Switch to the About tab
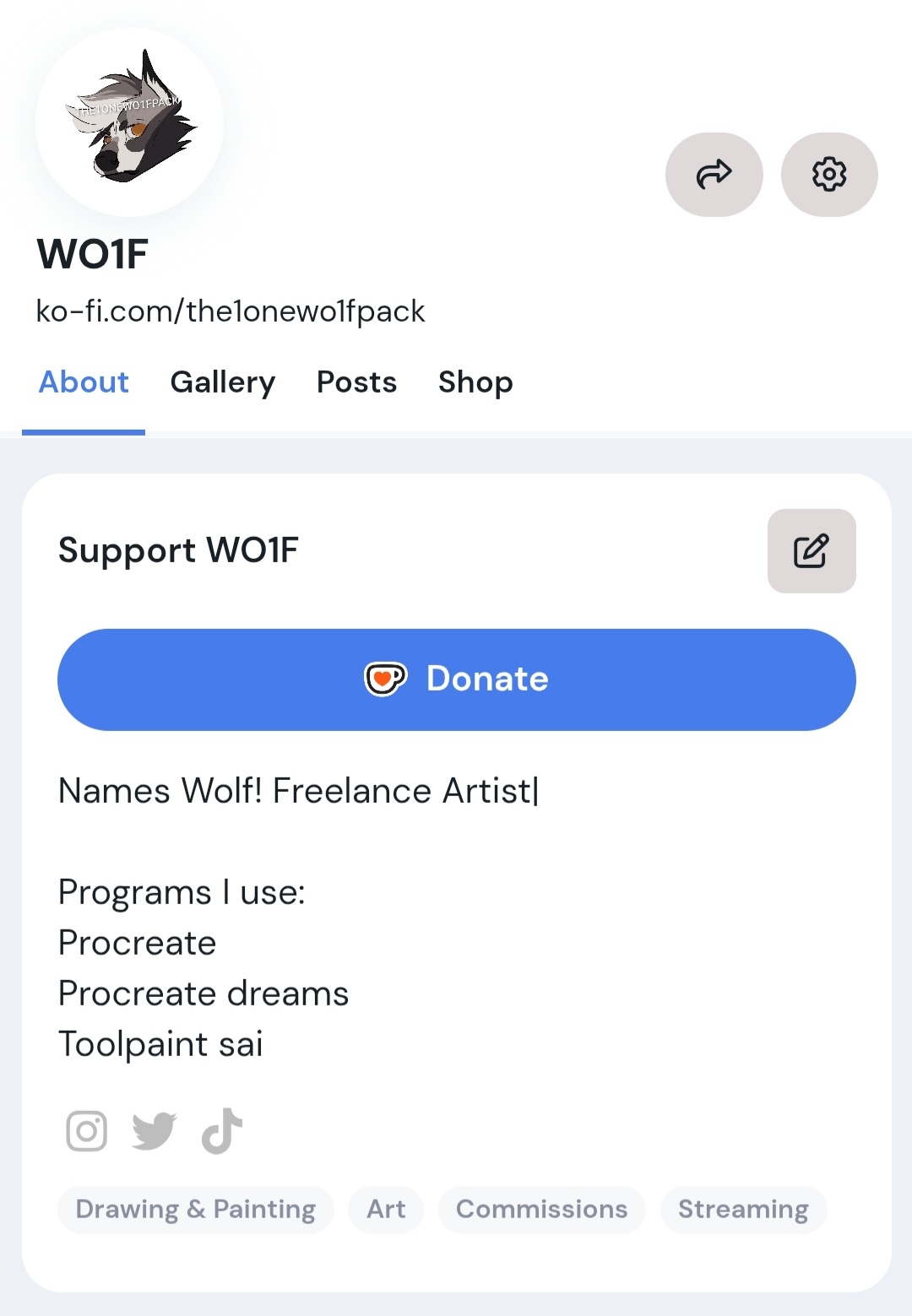The width and height of the screenshot is (912, 1316). pyautogui.click(x=84, y=382)
